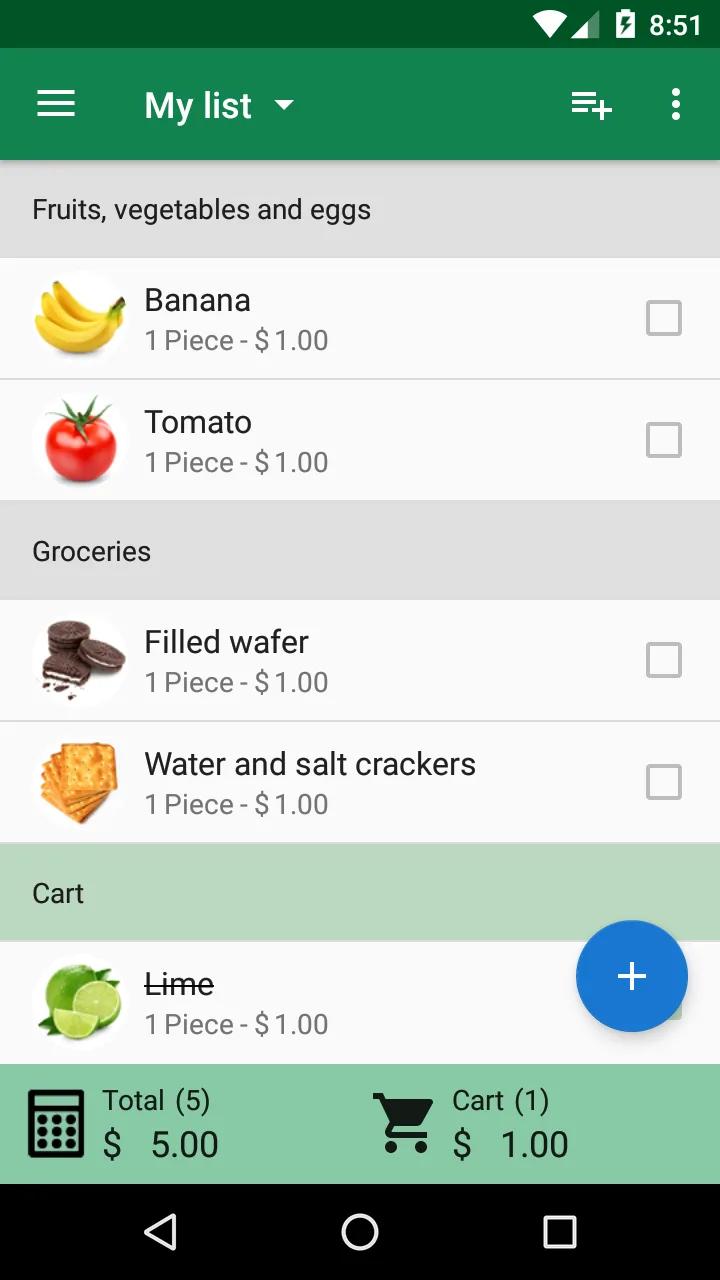
Task: Check the Filled wafer checkbox
Action: click(663, 660)
